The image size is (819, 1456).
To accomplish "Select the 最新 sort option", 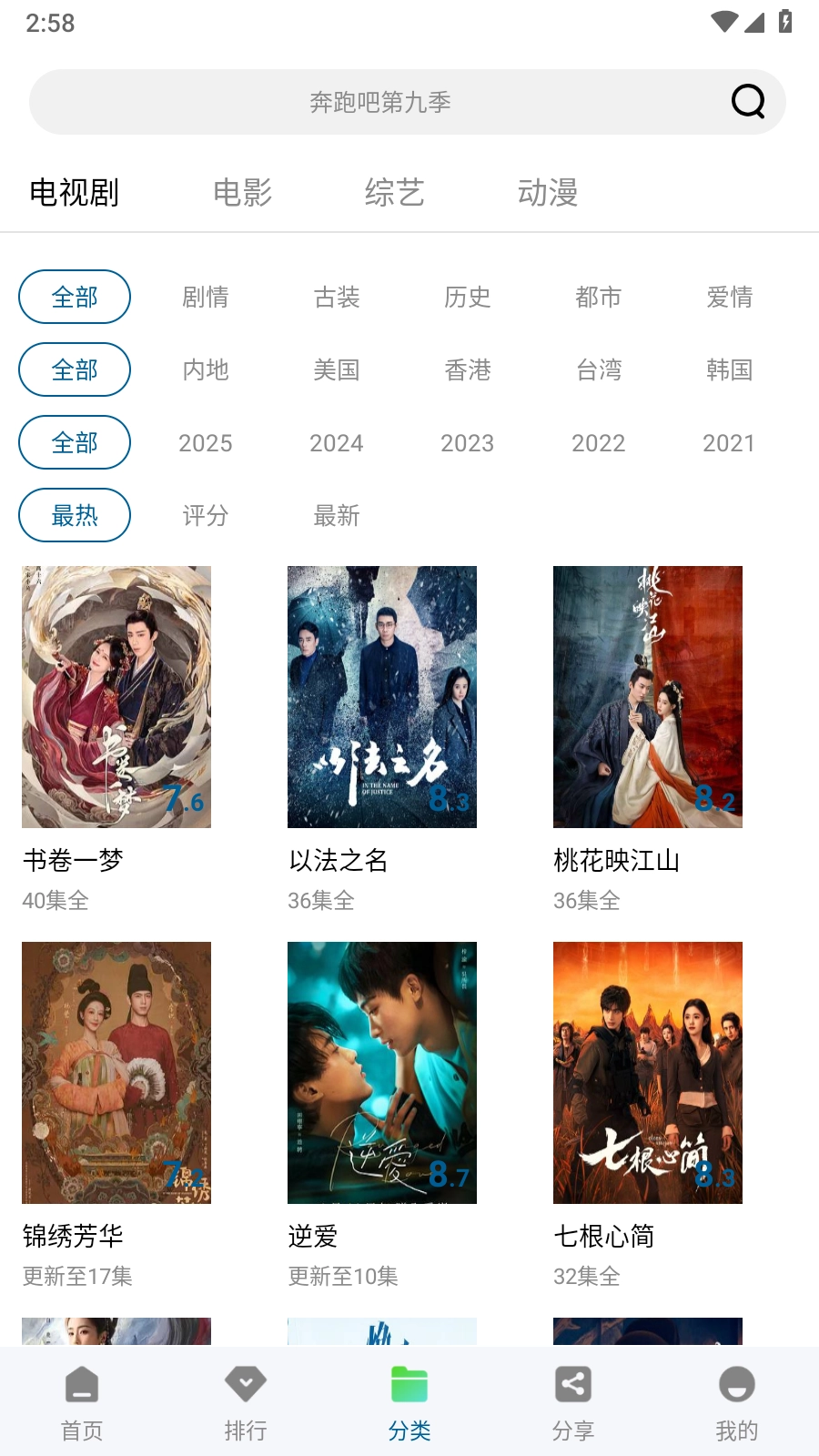I will click(x=337, y=515).
